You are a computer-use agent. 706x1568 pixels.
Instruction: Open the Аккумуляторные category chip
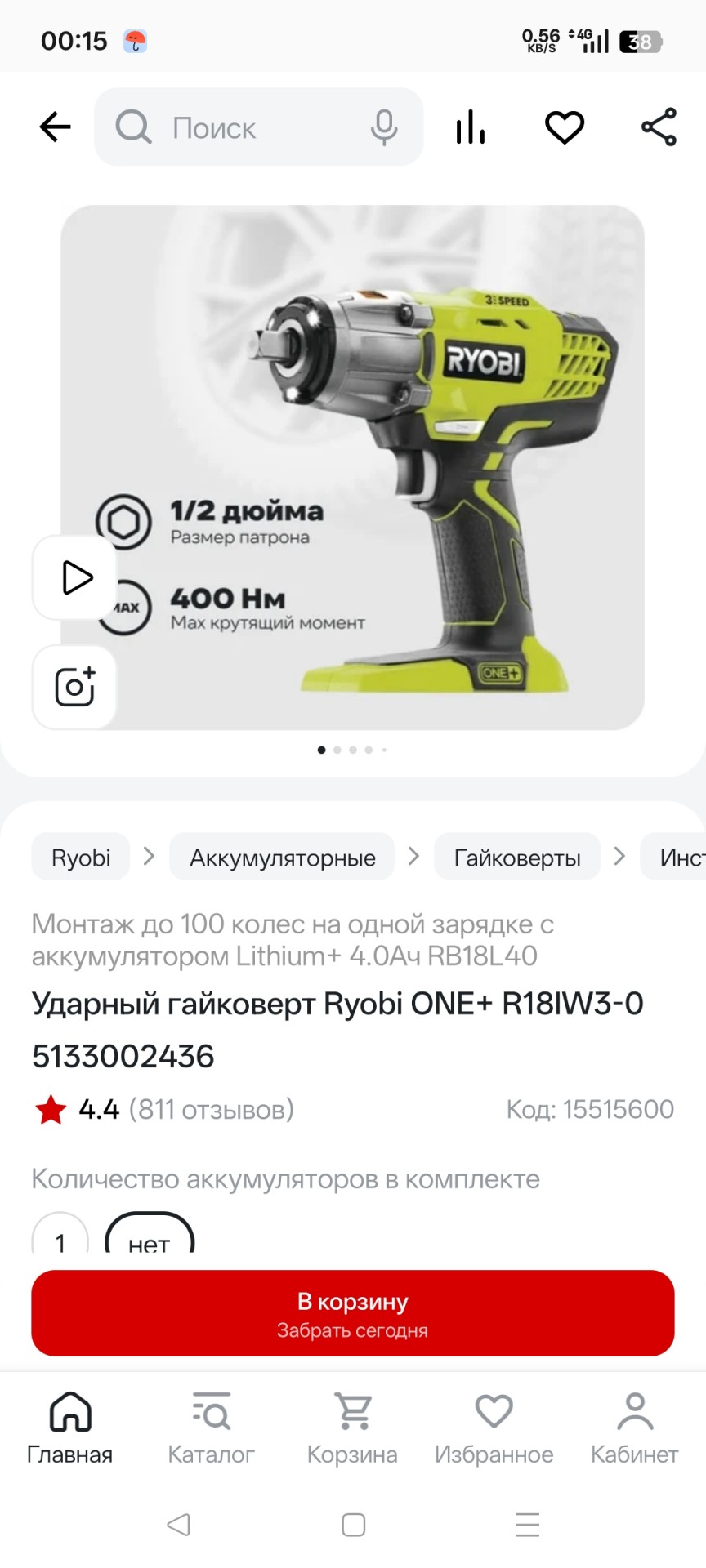point(282,857)
